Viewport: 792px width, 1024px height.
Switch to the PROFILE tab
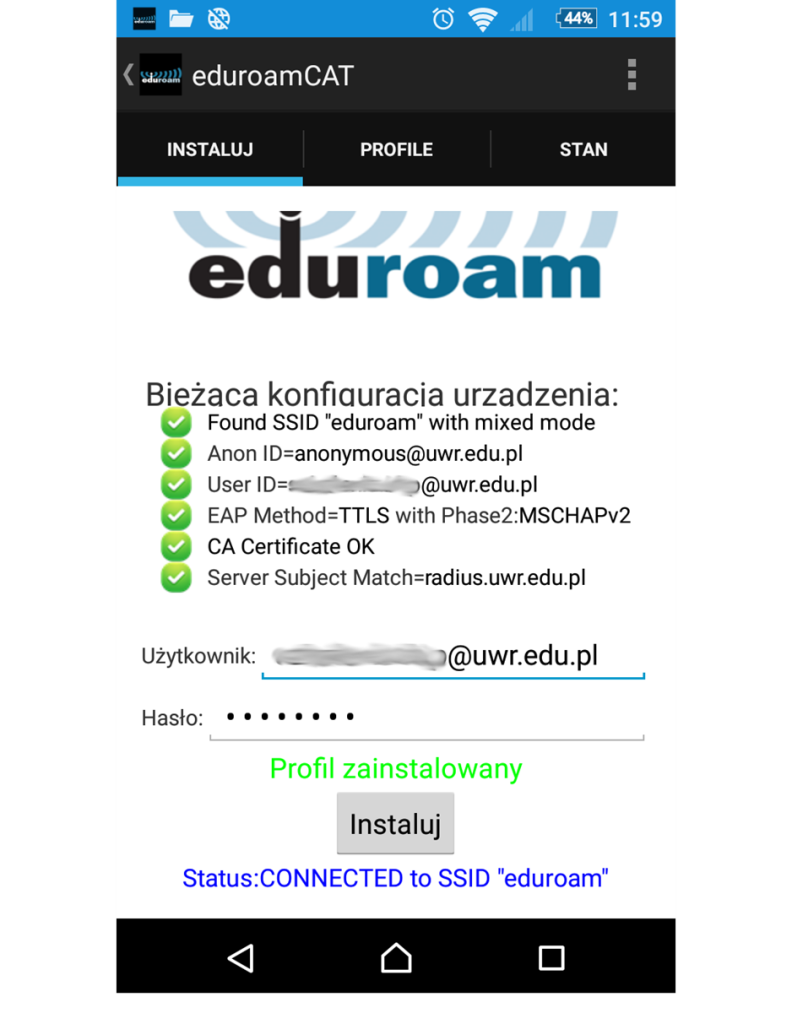(396, 150)
